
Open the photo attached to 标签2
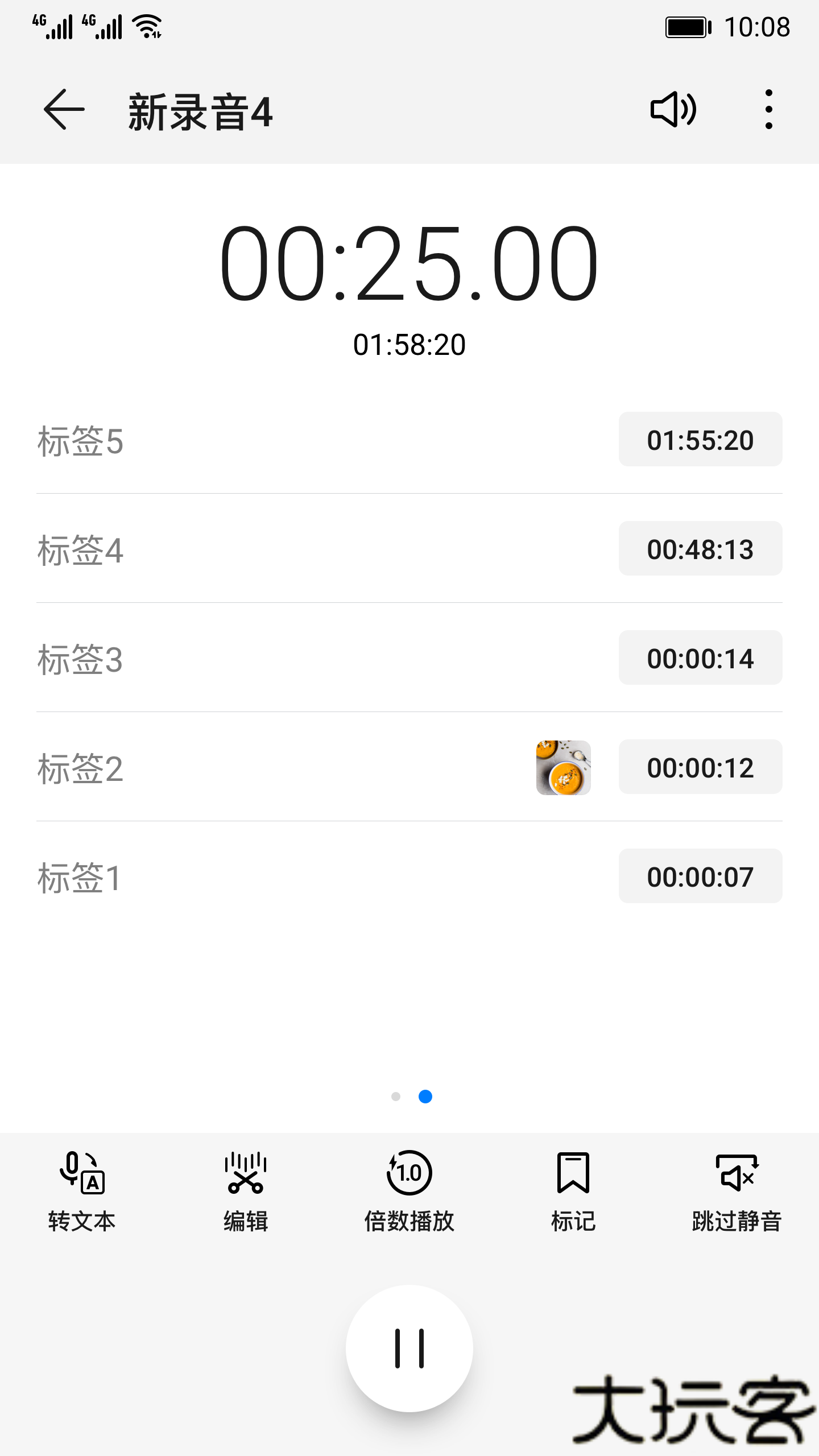click(563, 767)
